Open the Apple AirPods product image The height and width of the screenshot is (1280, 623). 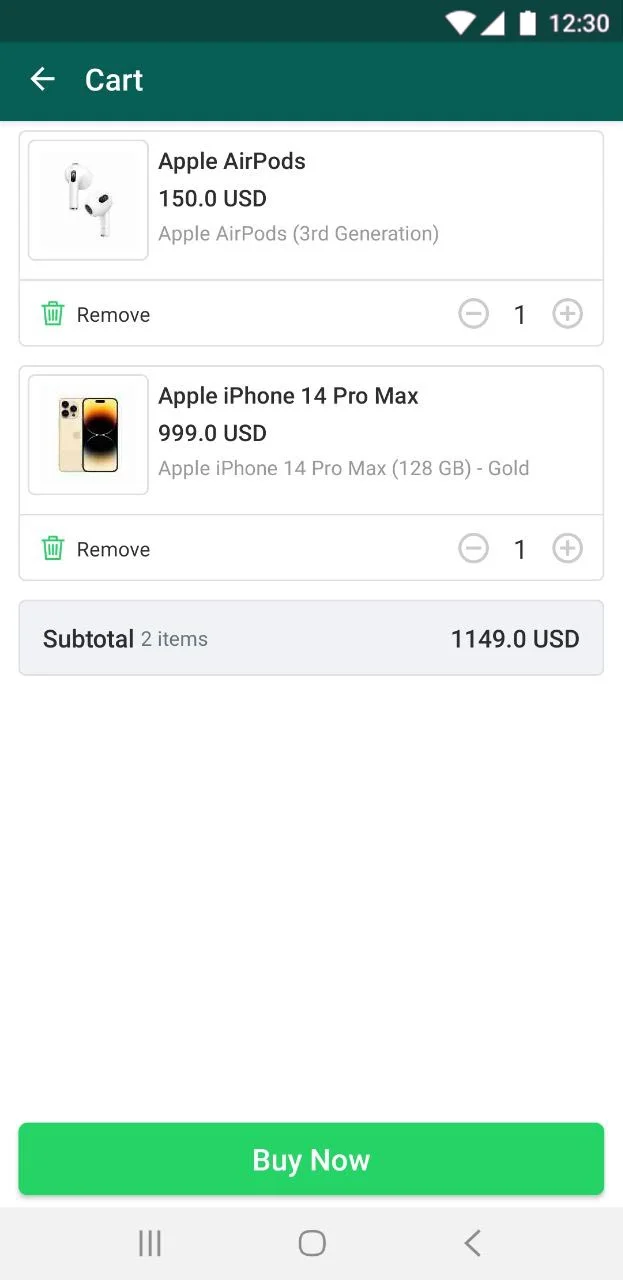(x=88, y=199)
